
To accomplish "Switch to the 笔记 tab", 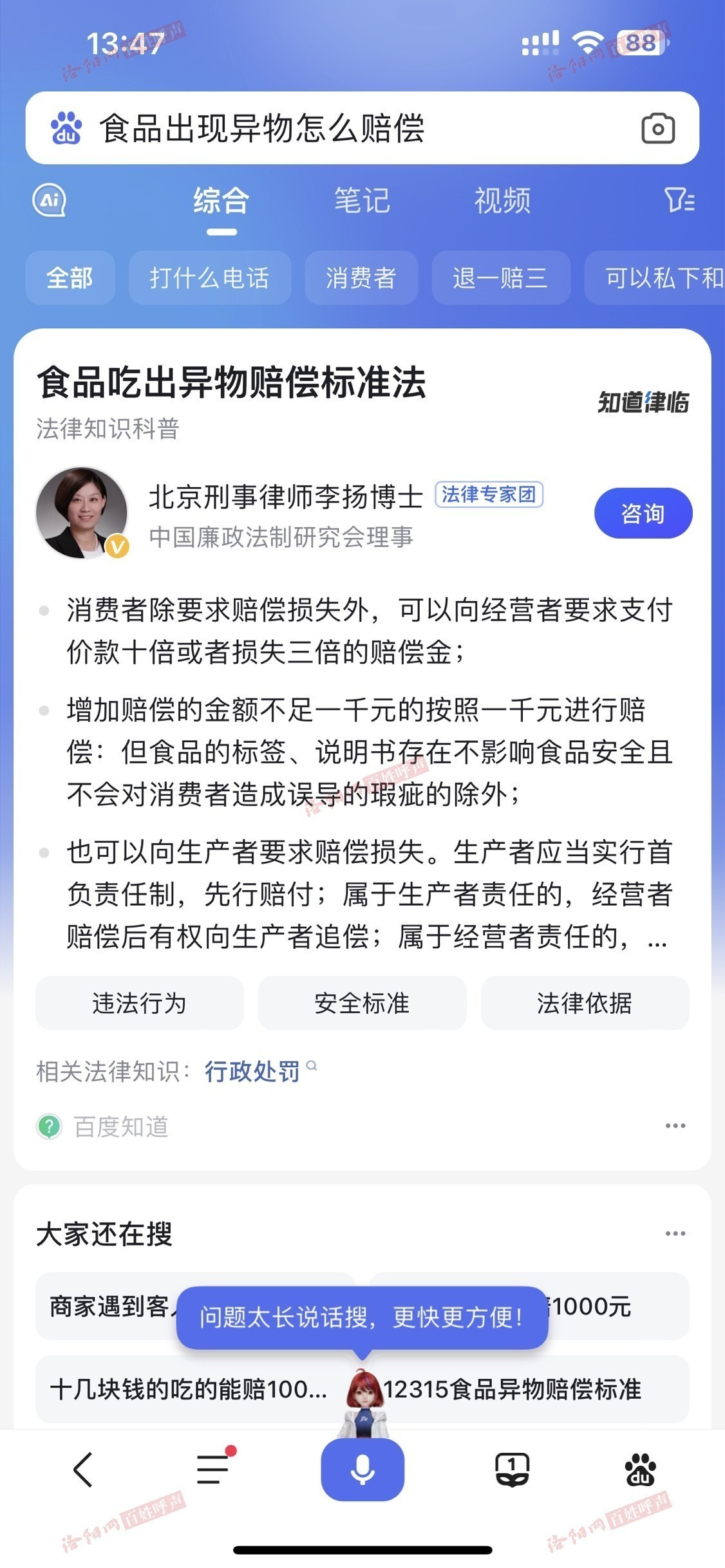I will [x=362, y=201].
